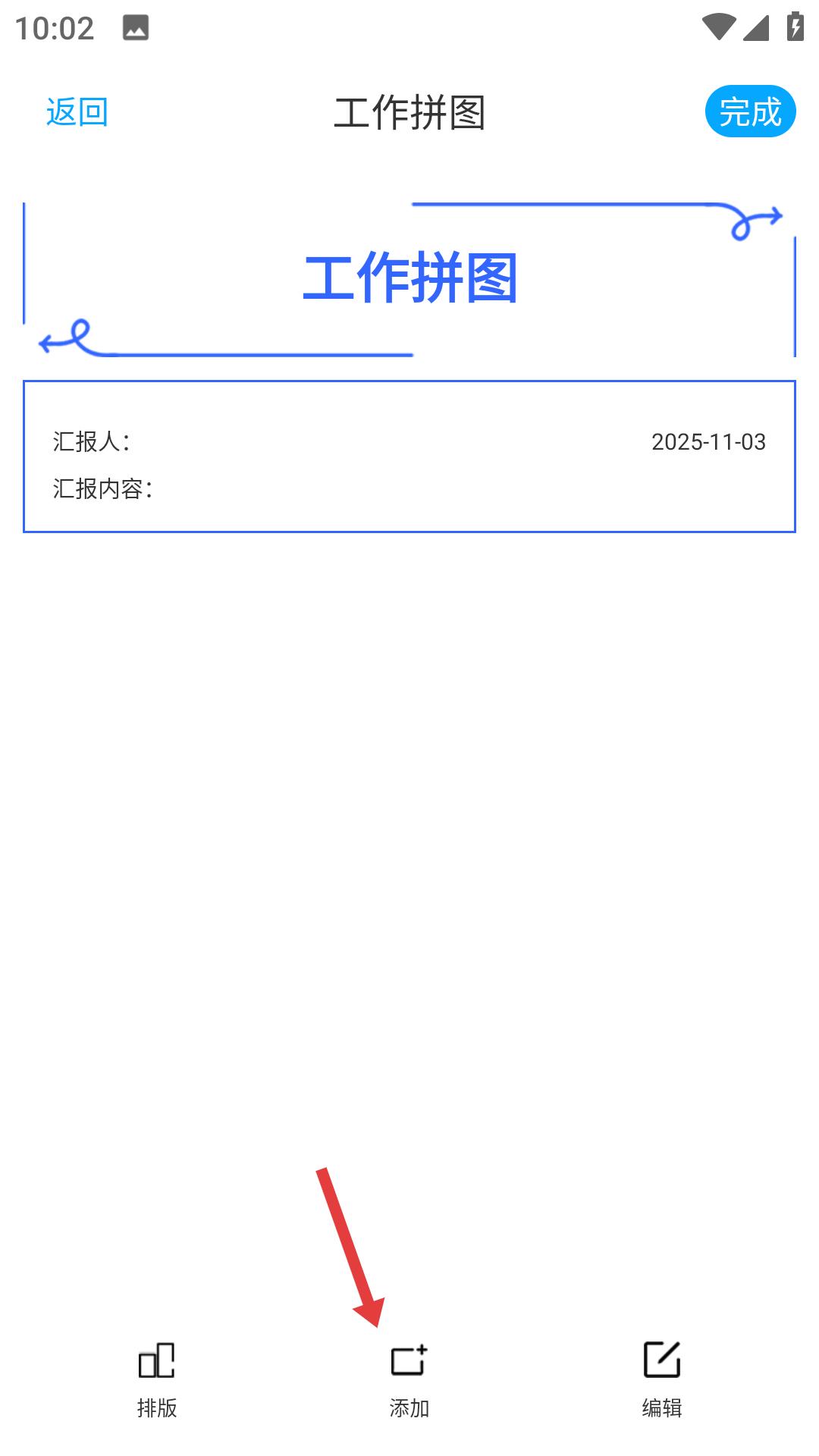Tap the date 2025-11-03
Image resolution: width=819 pixels, height=1456 pixels.
tap(709, 441)
